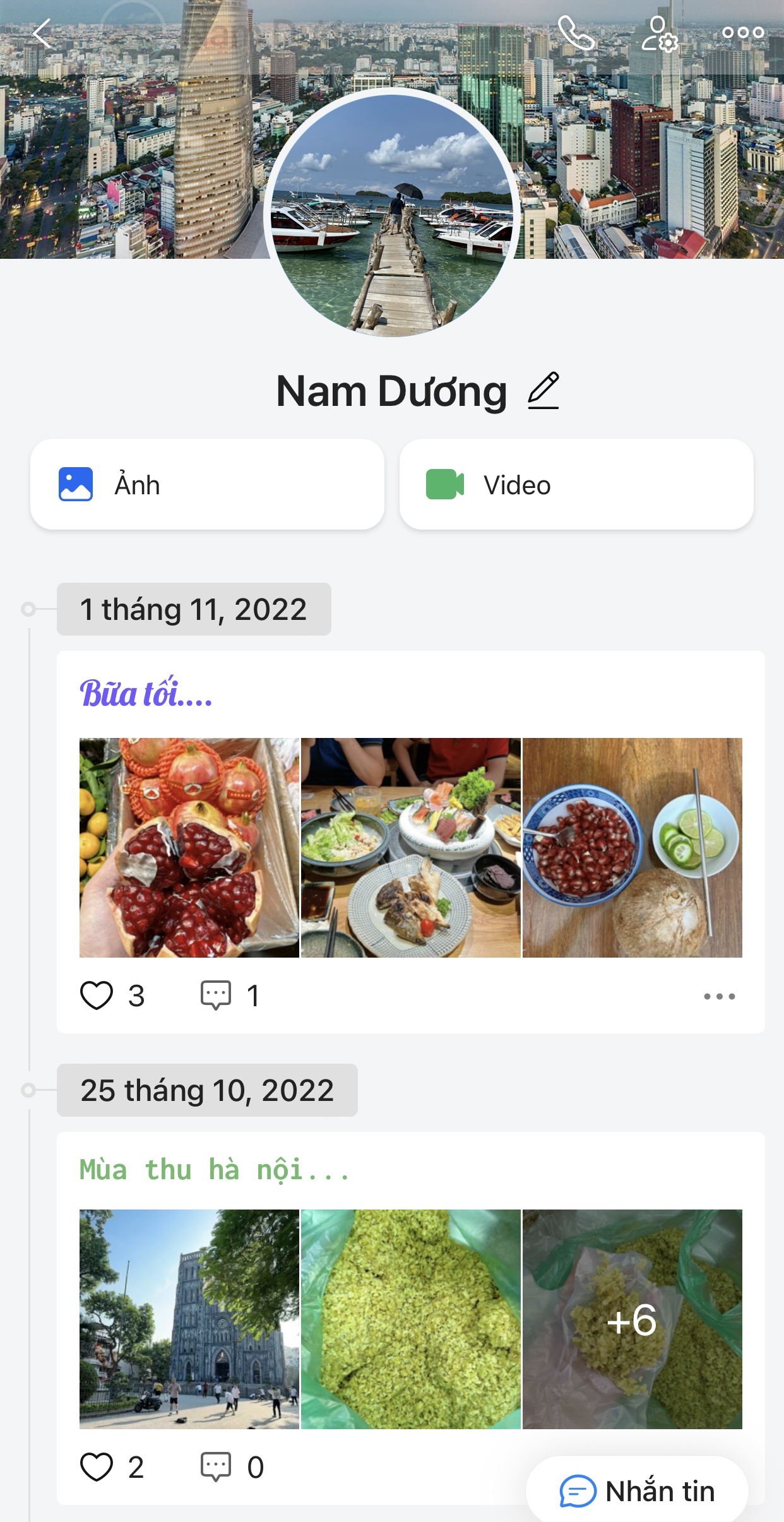Show the +6 more photos
The height and width of the screenshot is (1522, 784).
(633, 1319)
